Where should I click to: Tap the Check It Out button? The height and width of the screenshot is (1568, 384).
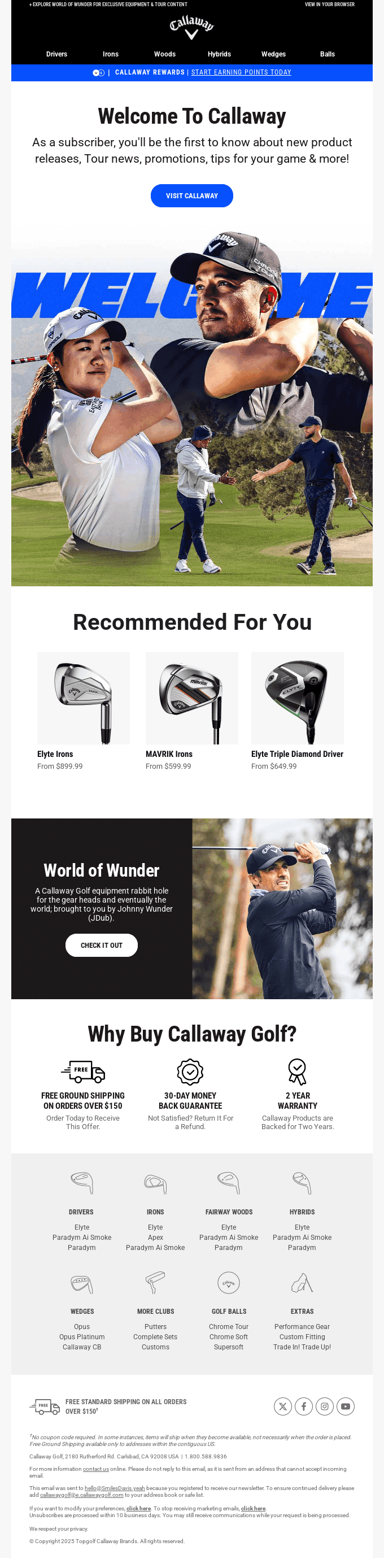click(x=102, y=946)
